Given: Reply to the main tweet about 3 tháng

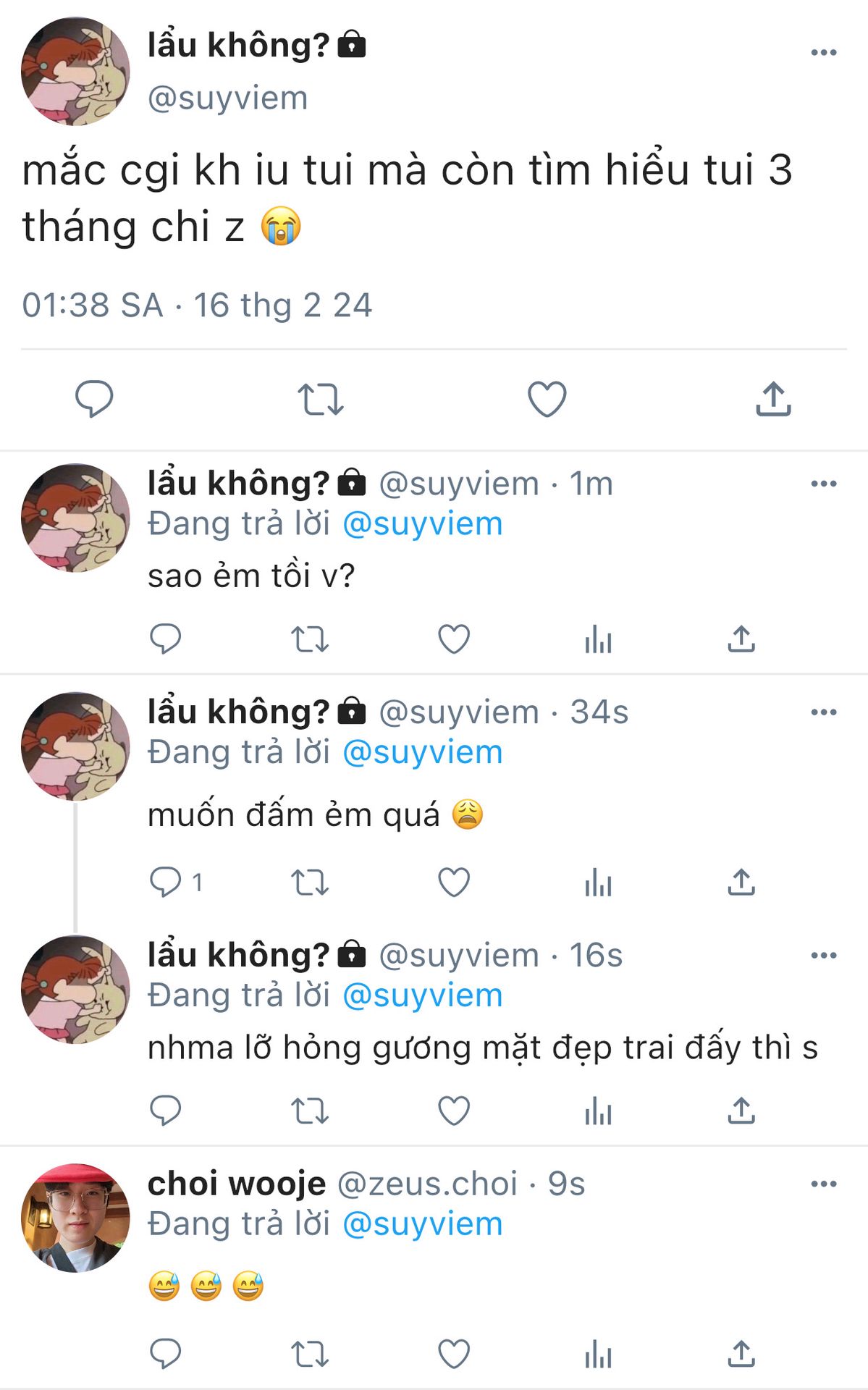Looking at the screenshot, I should pos(94,398).
